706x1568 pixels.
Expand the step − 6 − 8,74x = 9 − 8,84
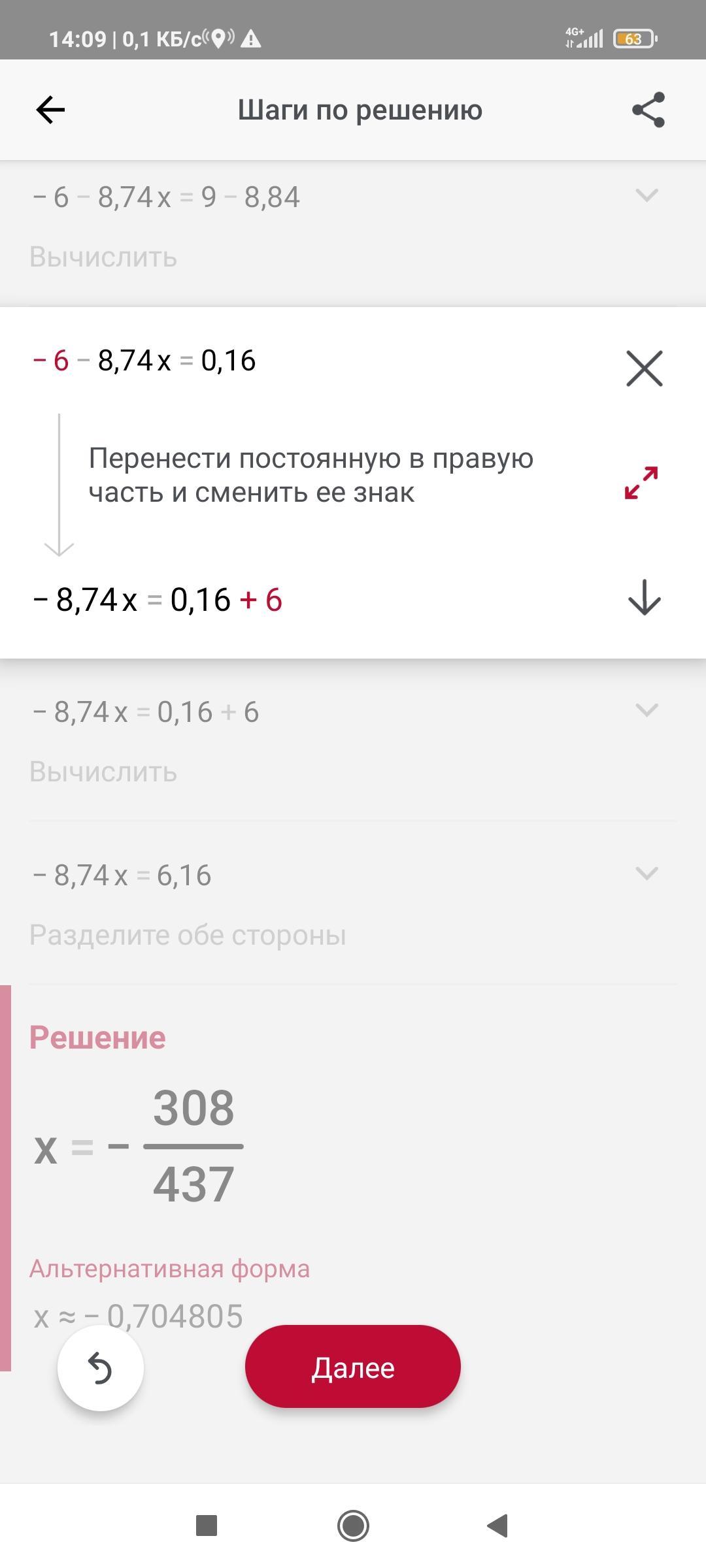coord(647,195)
